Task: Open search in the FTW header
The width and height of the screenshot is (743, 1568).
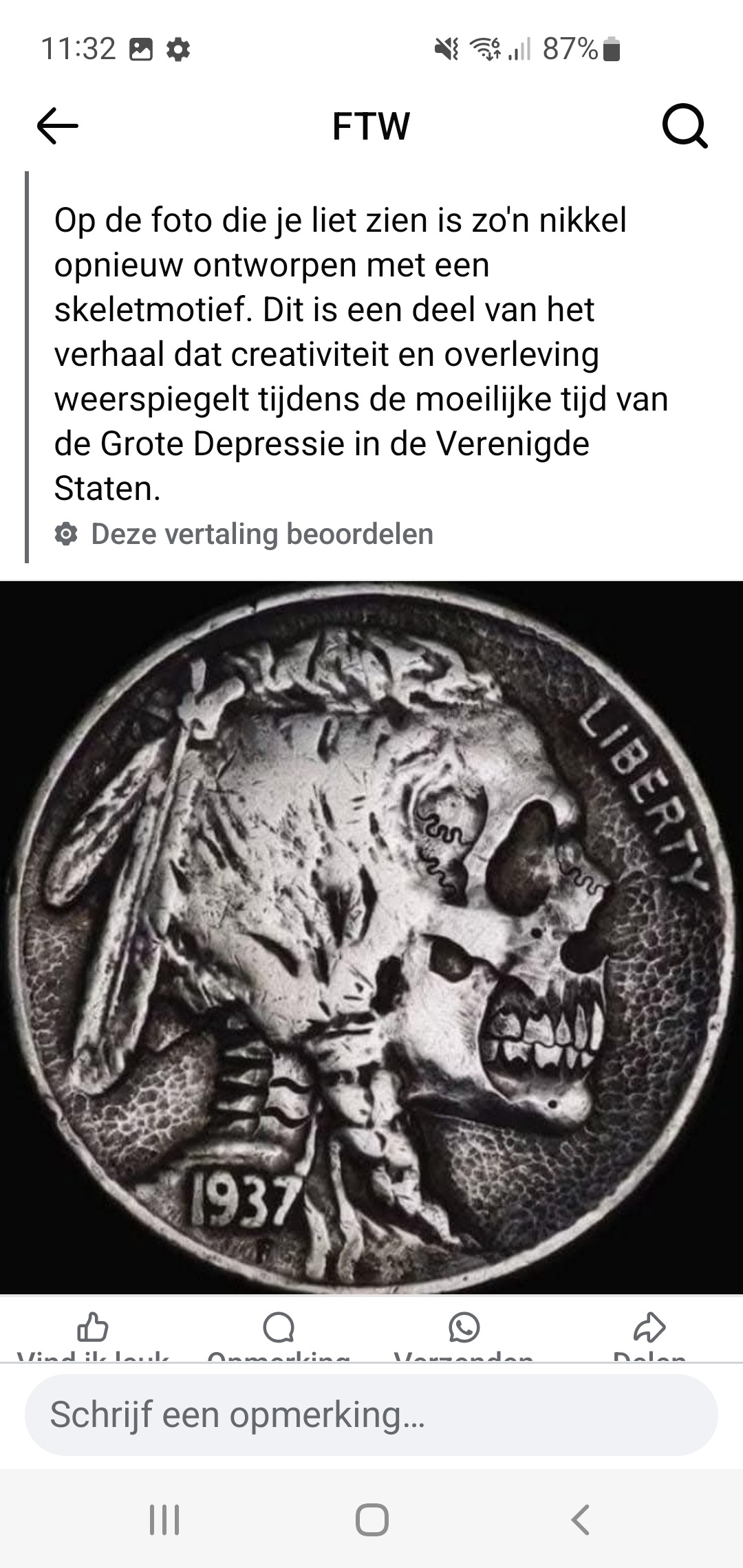Action: pos(685,127)
